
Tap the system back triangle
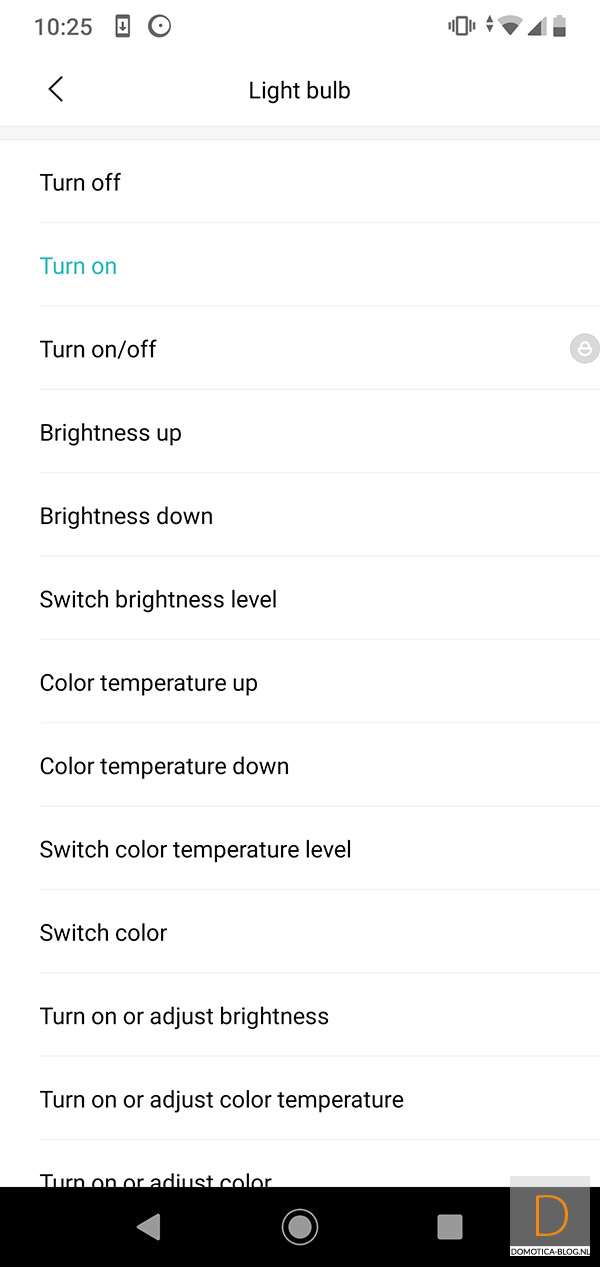click(x=149, y=1226)
